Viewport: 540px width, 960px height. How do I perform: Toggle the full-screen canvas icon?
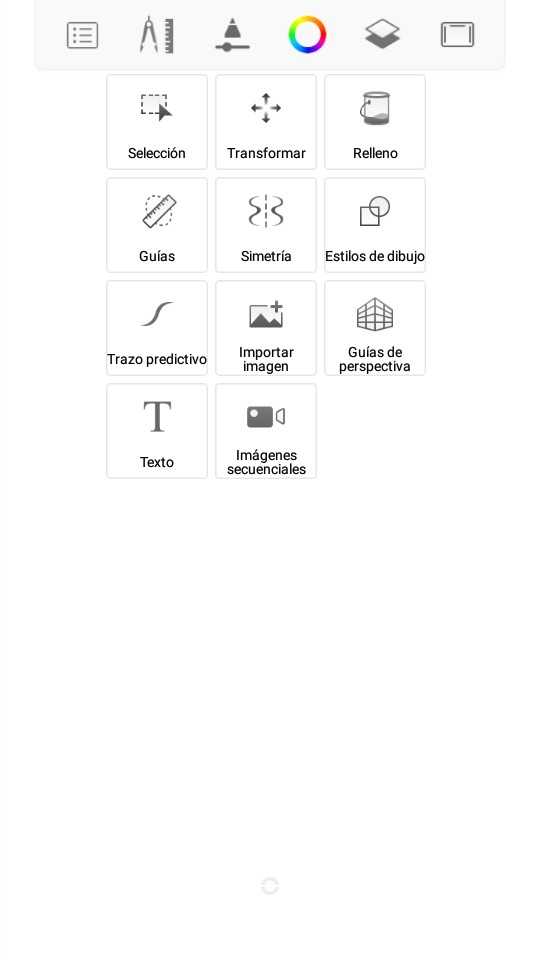[x=457, y=35]
